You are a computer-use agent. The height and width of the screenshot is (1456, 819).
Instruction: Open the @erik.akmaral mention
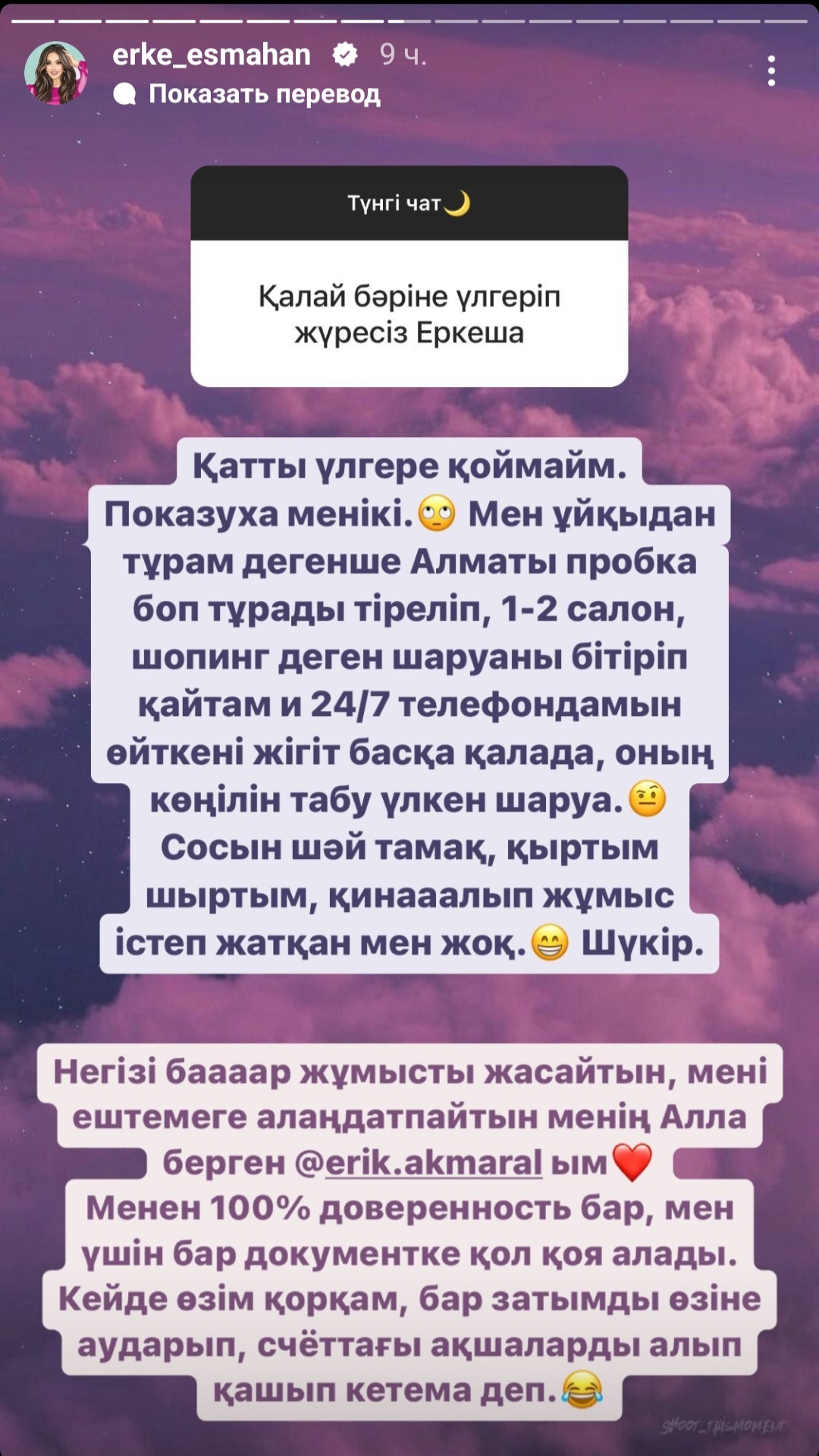(419, 1162)
